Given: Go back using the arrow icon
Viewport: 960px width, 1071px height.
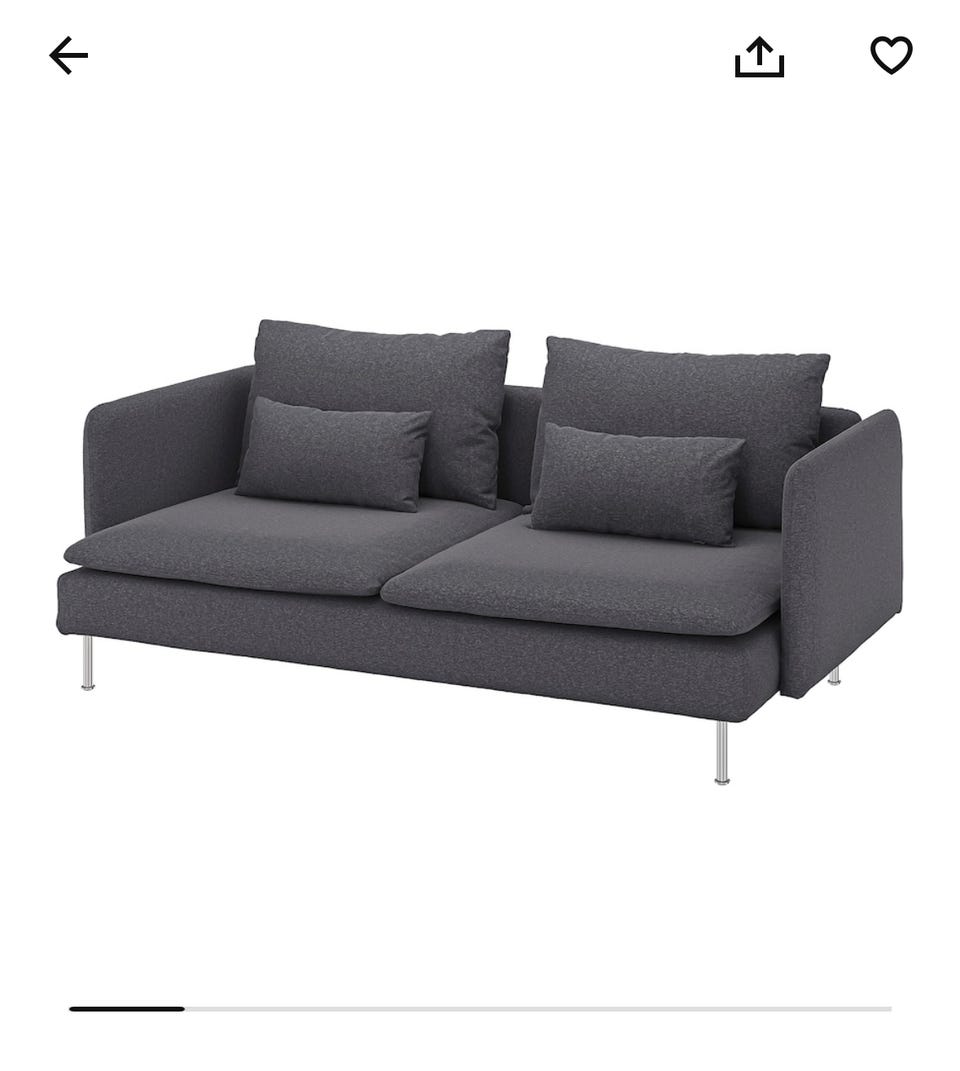Looking at the screenshot, I should pos(68,56).
